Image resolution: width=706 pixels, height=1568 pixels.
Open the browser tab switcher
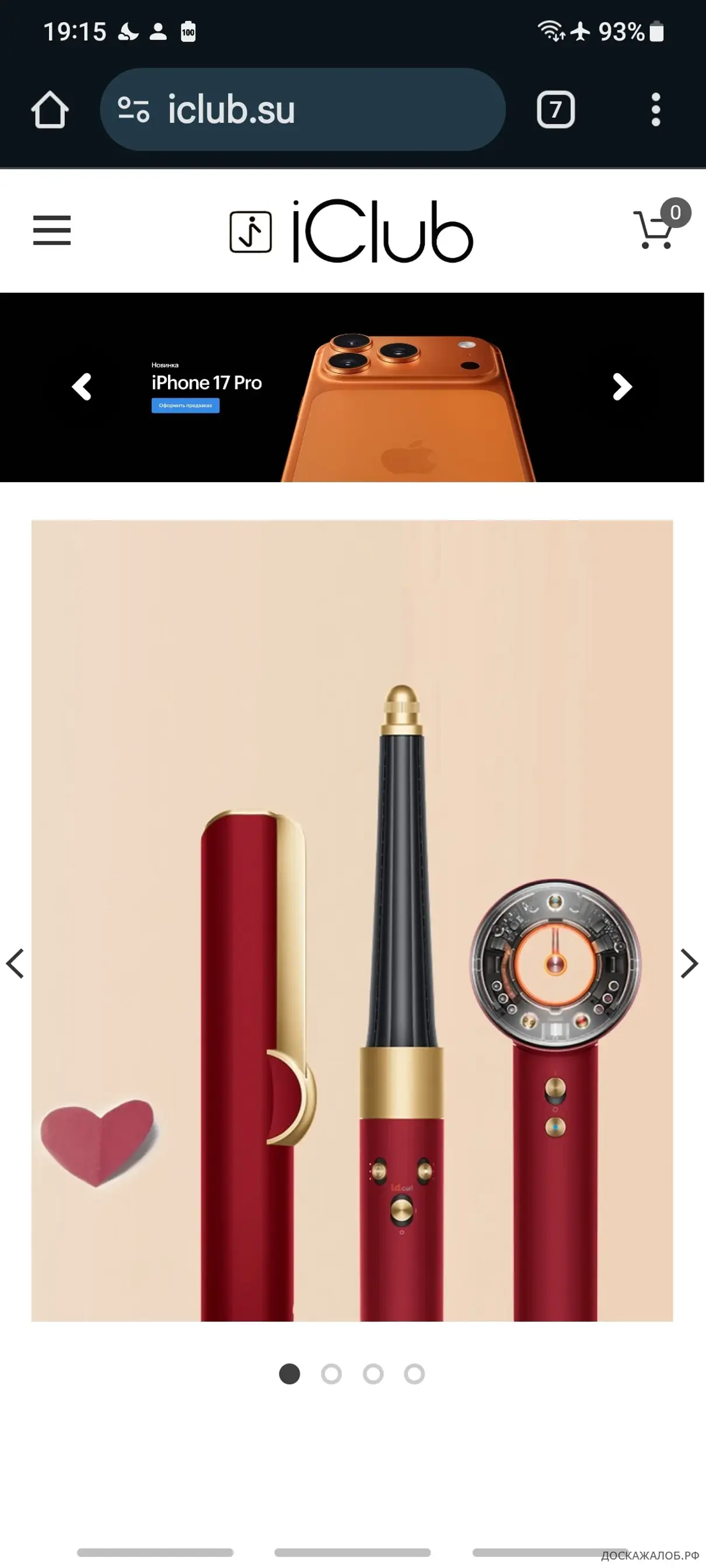click(555, 110)
